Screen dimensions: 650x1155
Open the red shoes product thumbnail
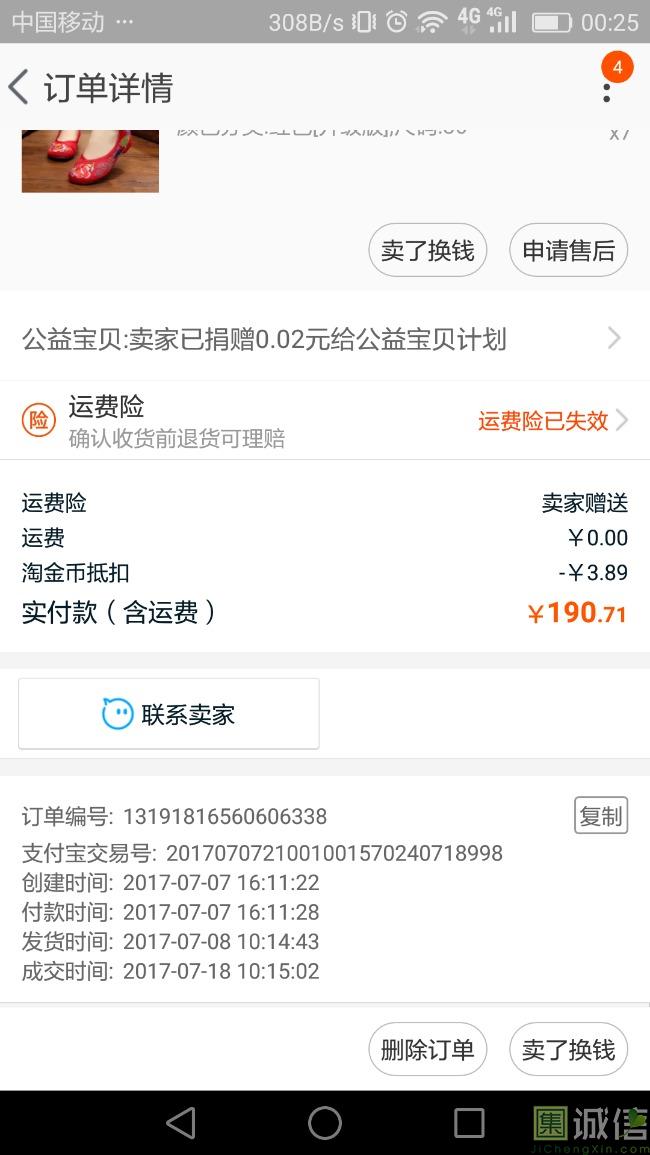90,161
